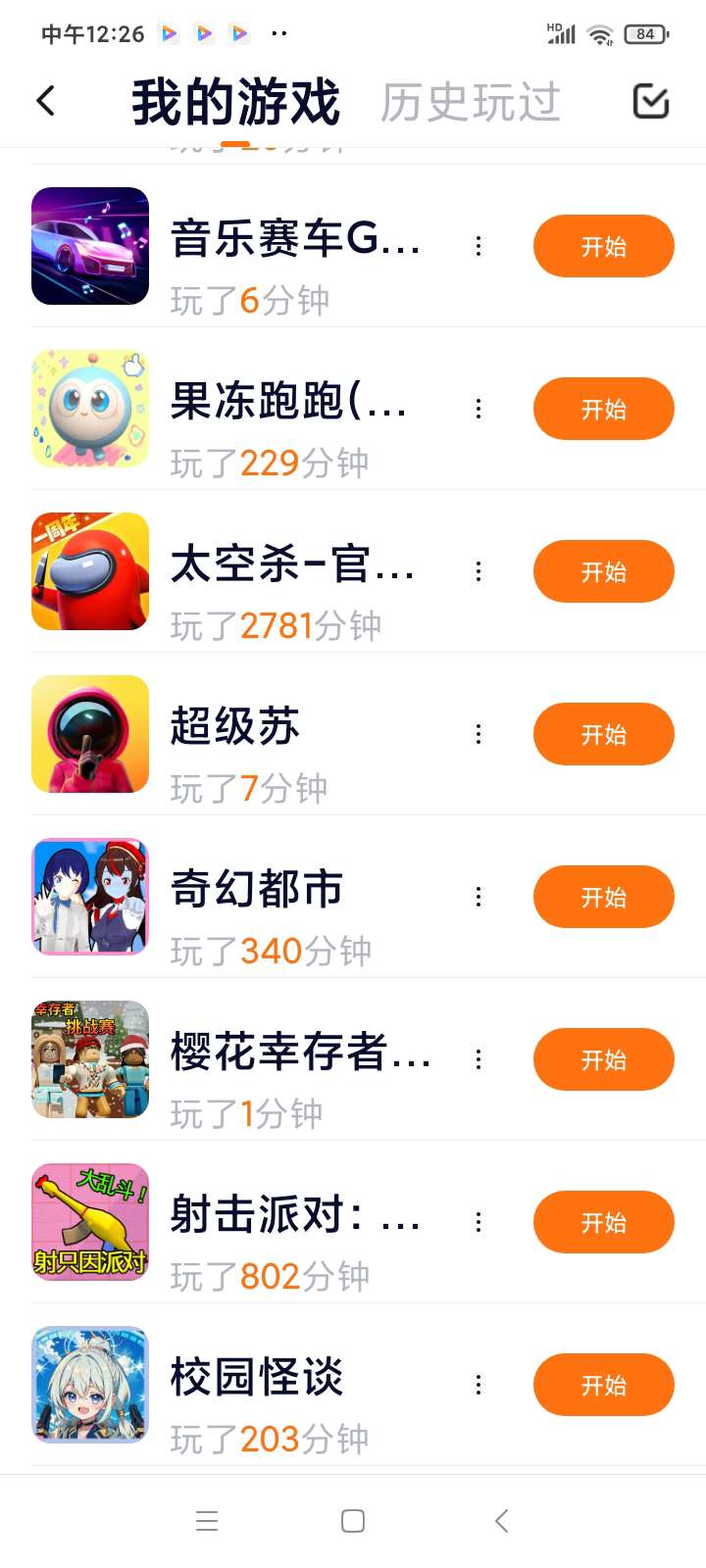The width and height of the screenshot is (706, 1568).
Task: Show the options menu for 超级苏
Action: (x=479, y=734)
